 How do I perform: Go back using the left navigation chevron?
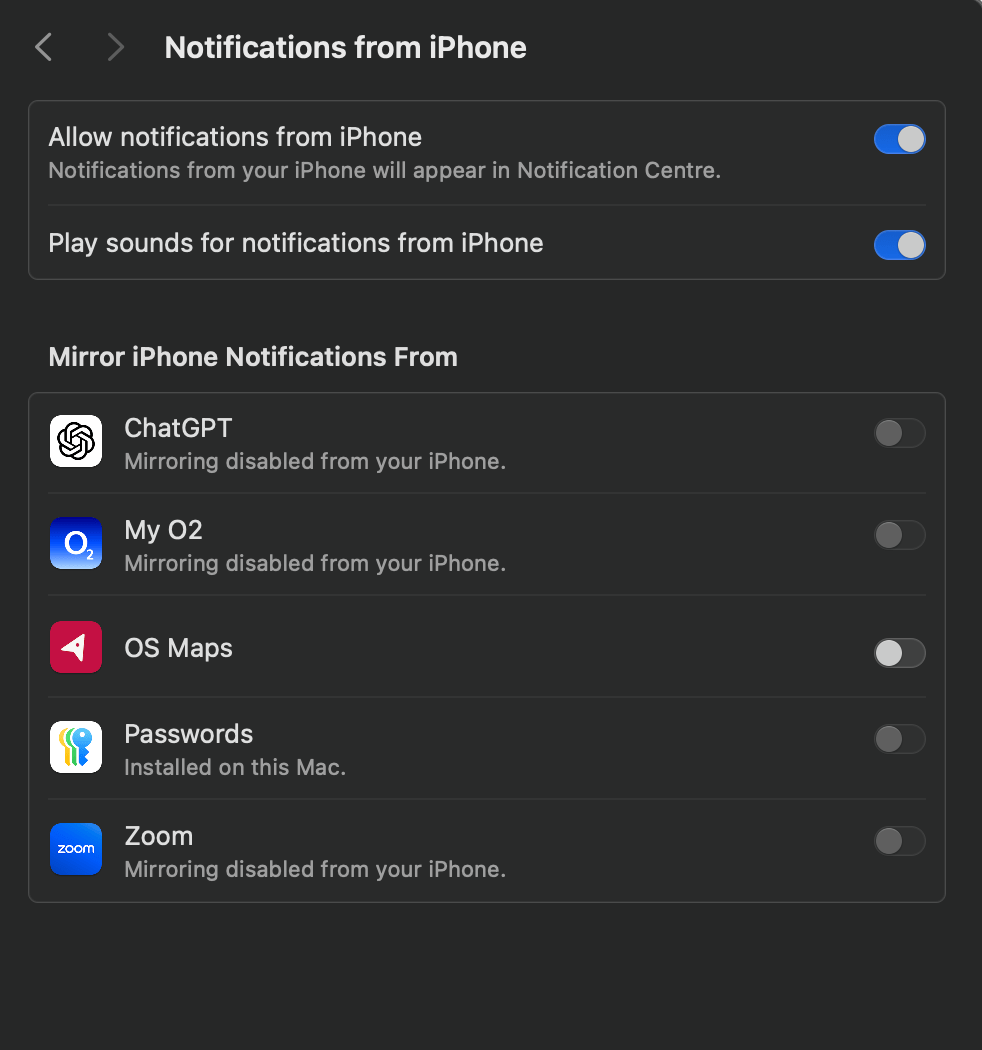click(42, 46)
